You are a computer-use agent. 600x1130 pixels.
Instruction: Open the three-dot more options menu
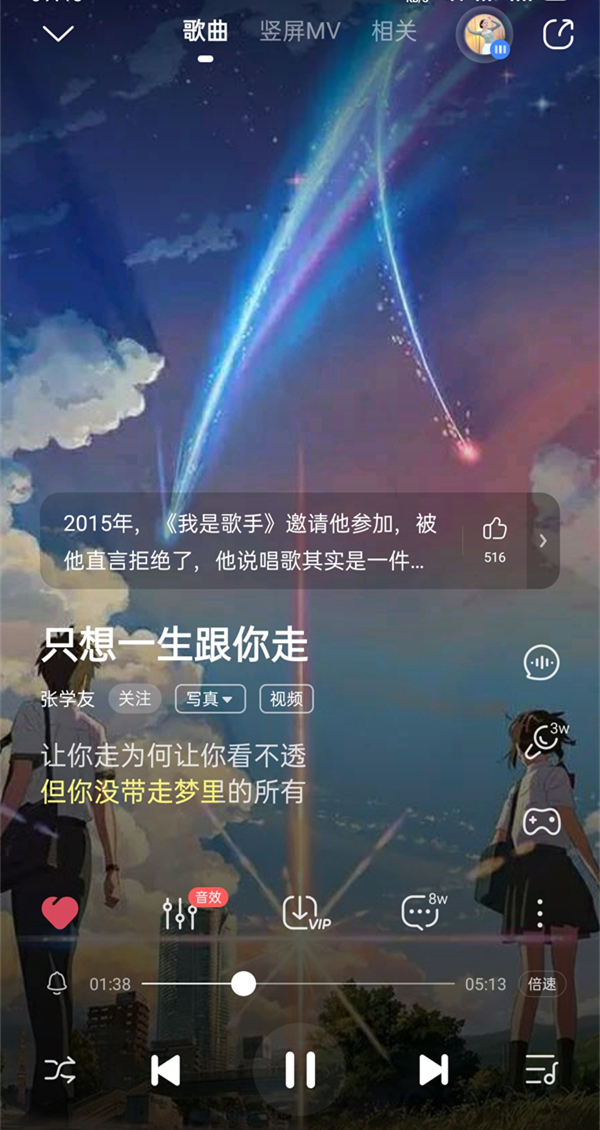(540, 912)
